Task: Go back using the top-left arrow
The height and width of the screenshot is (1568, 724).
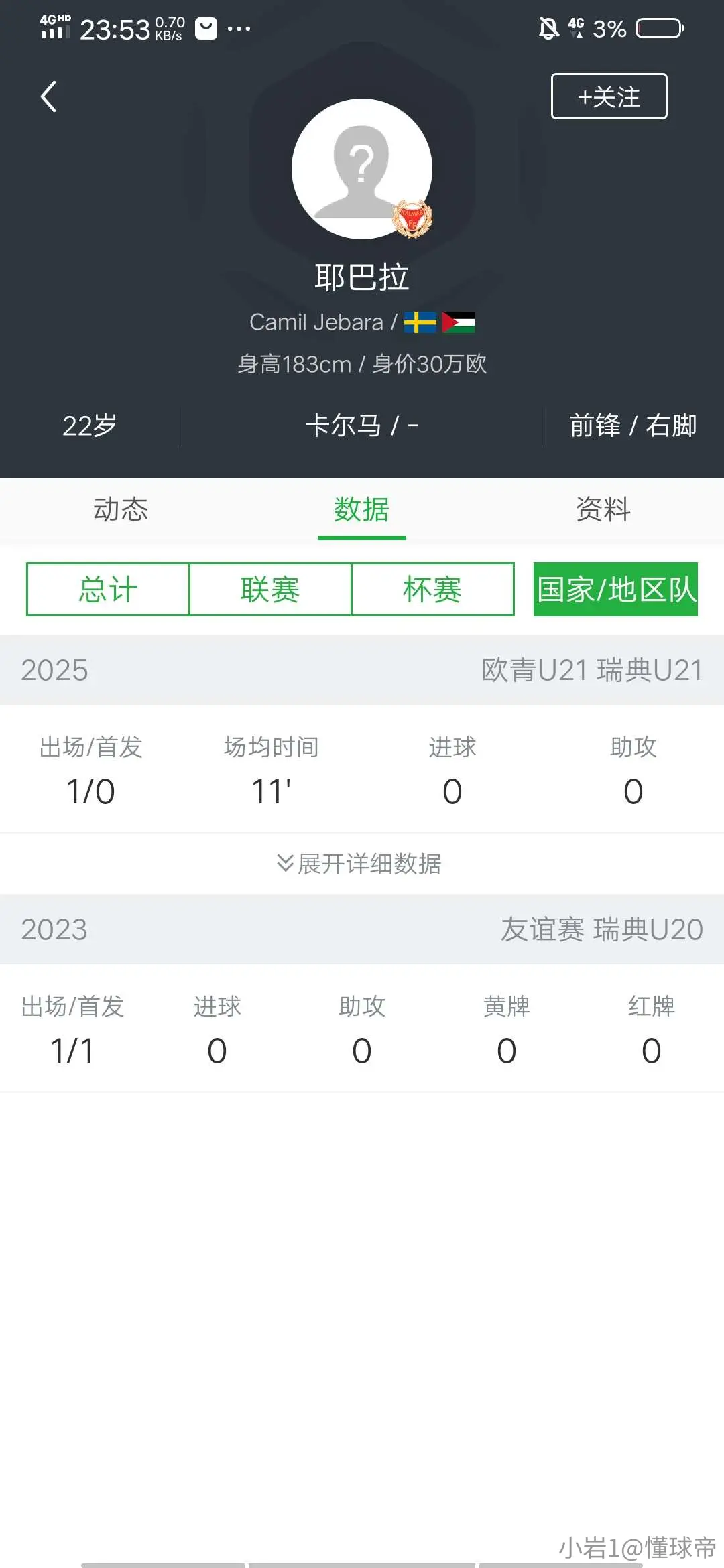Action: pos(48,96)
